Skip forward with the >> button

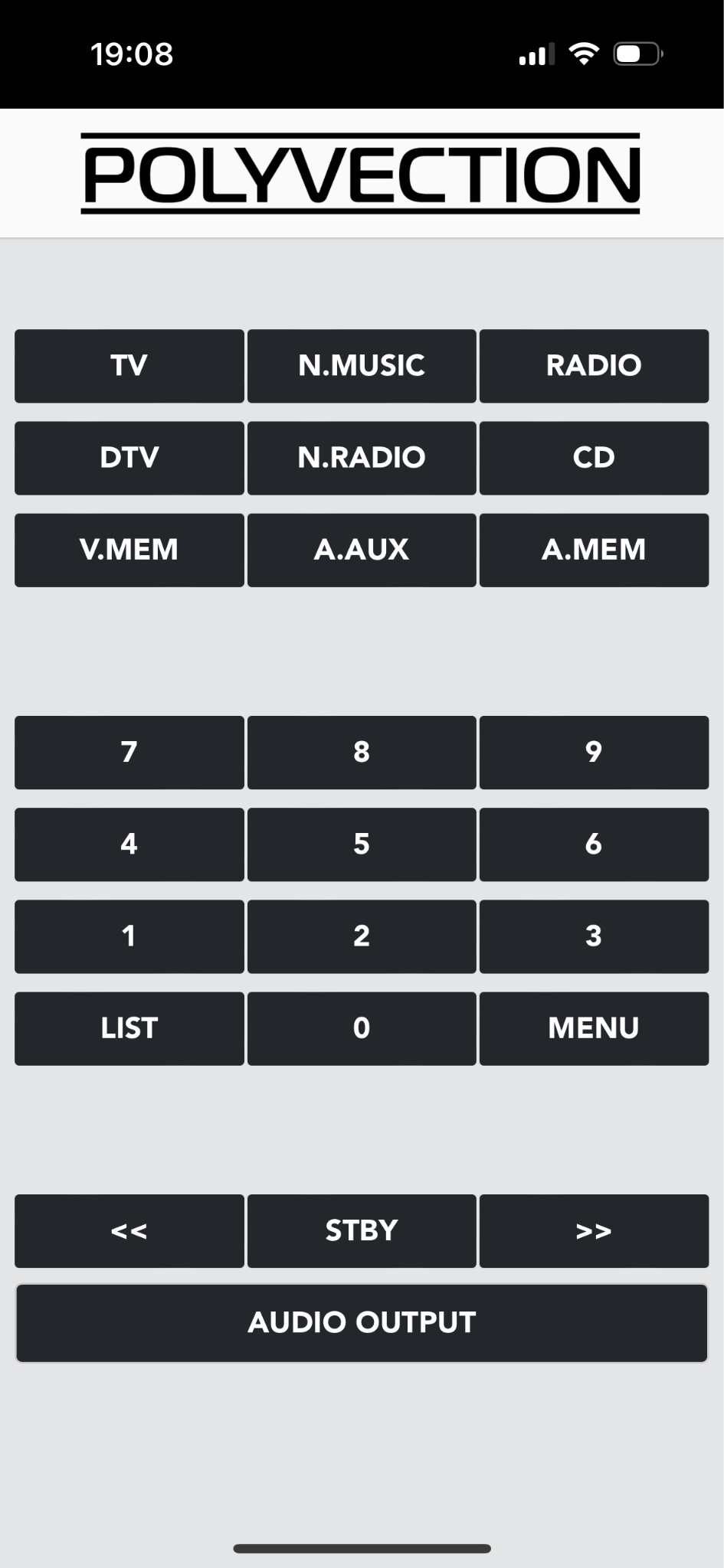[594, 1231]
